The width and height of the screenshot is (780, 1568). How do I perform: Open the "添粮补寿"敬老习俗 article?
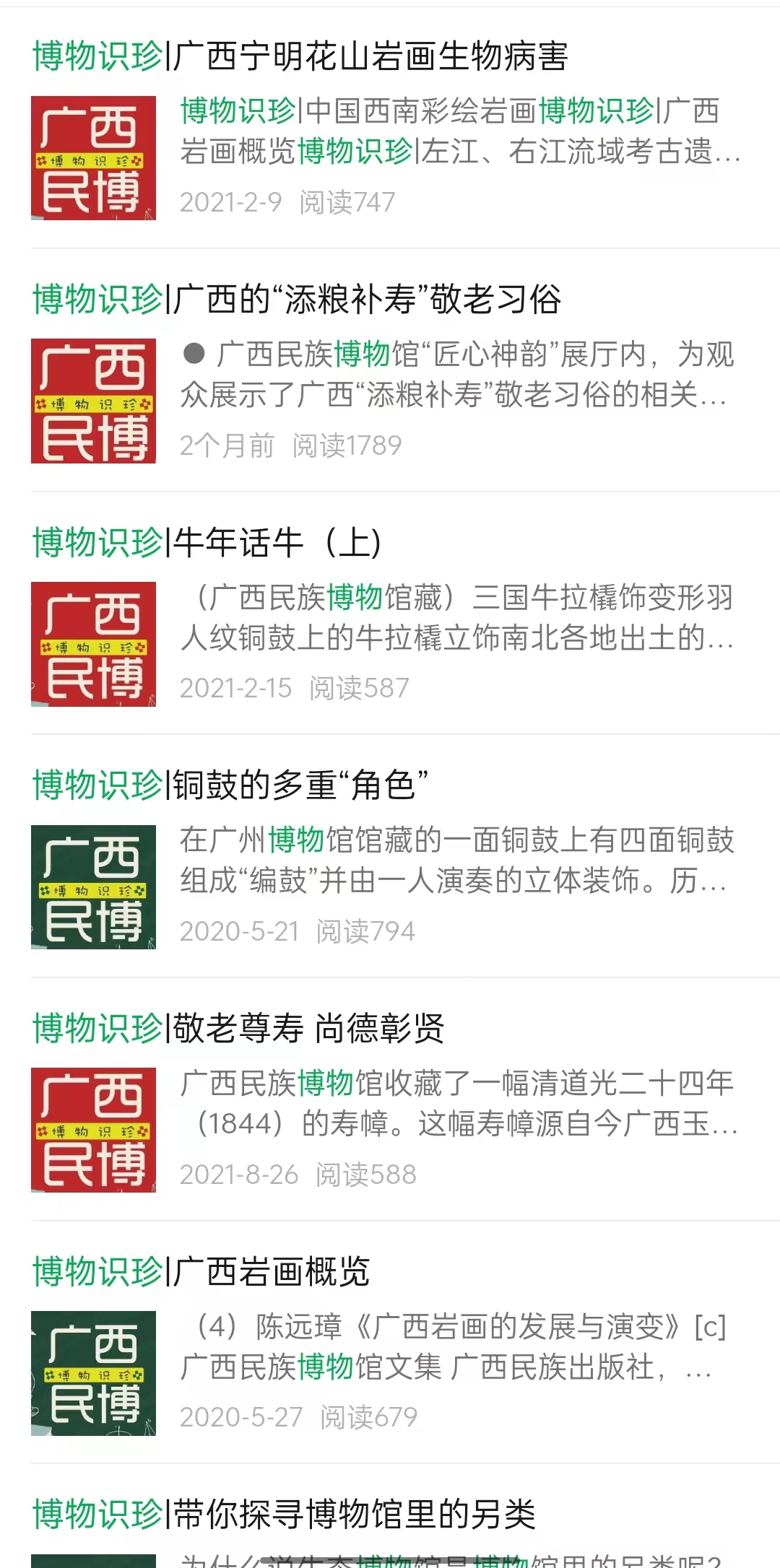[297, 300]
